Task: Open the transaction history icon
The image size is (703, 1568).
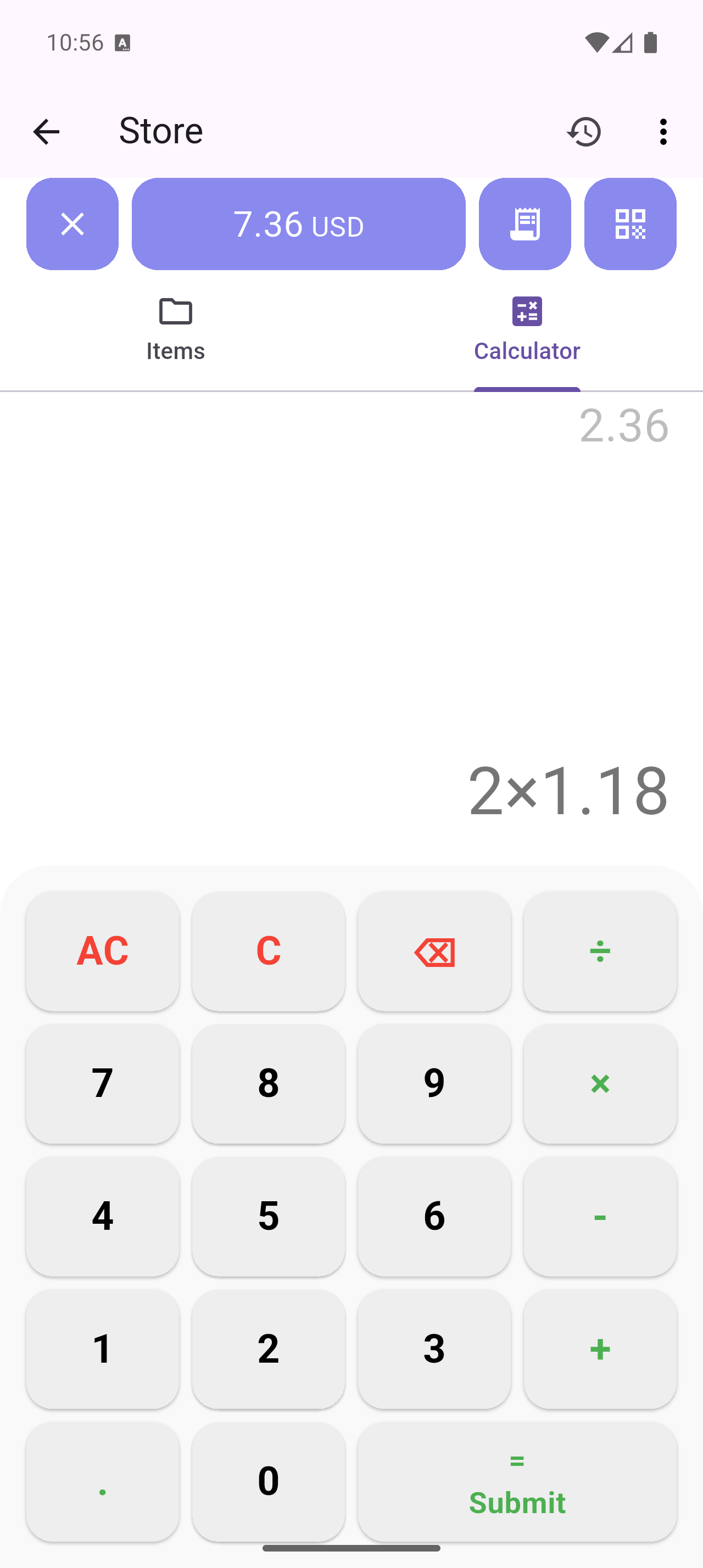Action: (585, 131)
